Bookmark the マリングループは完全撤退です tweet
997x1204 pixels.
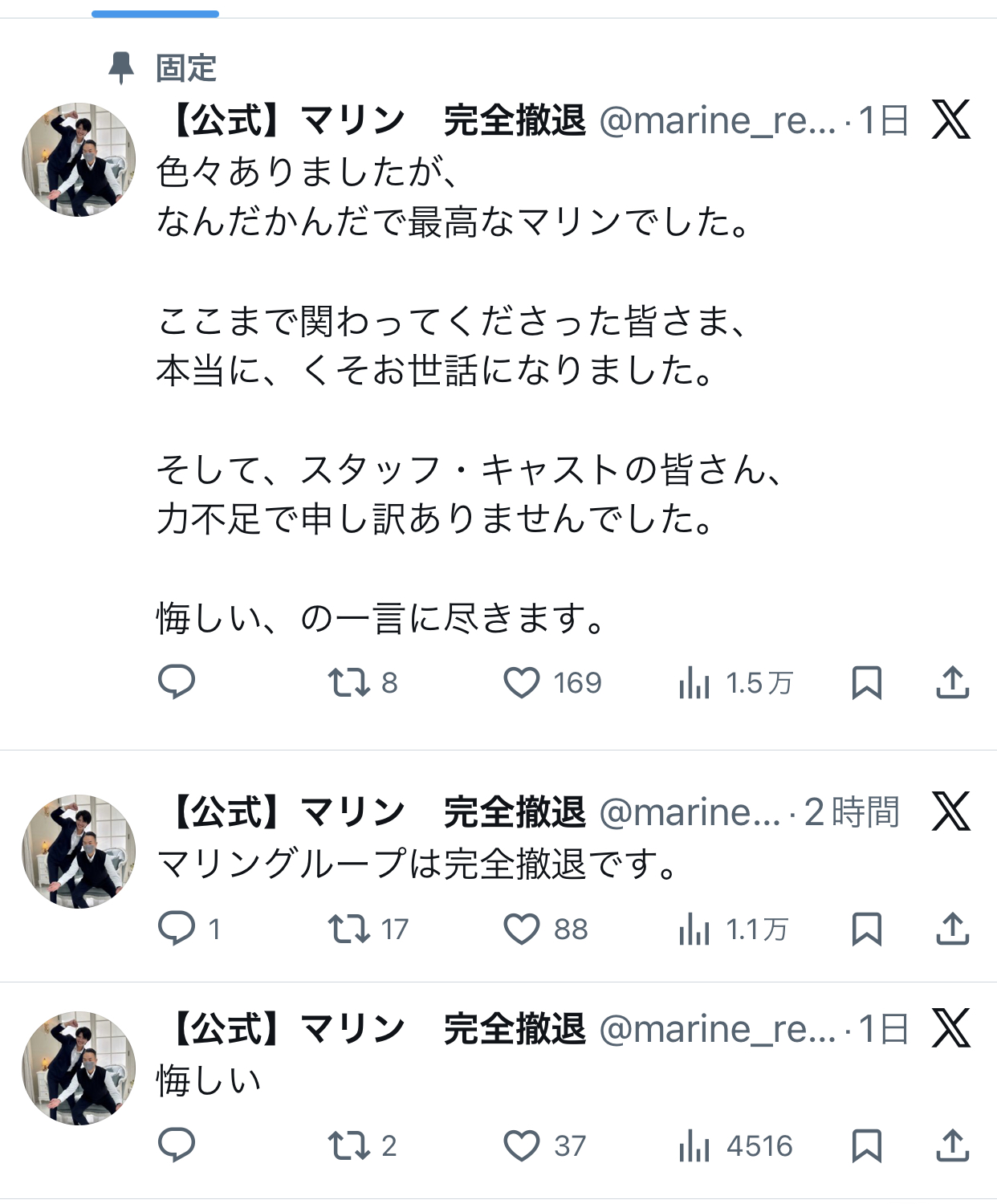pos(866,929)
